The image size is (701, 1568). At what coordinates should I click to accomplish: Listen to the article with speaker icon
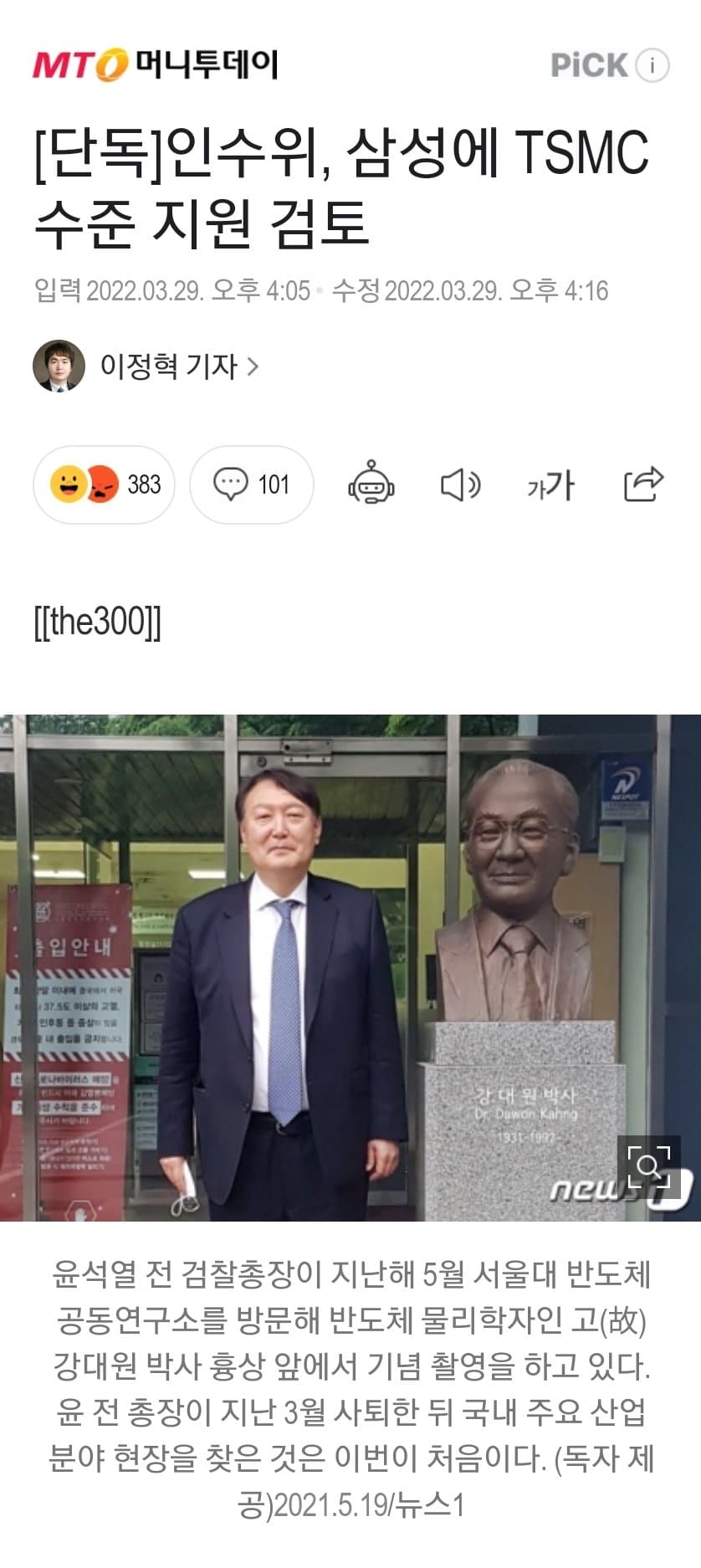coord(460,484)
